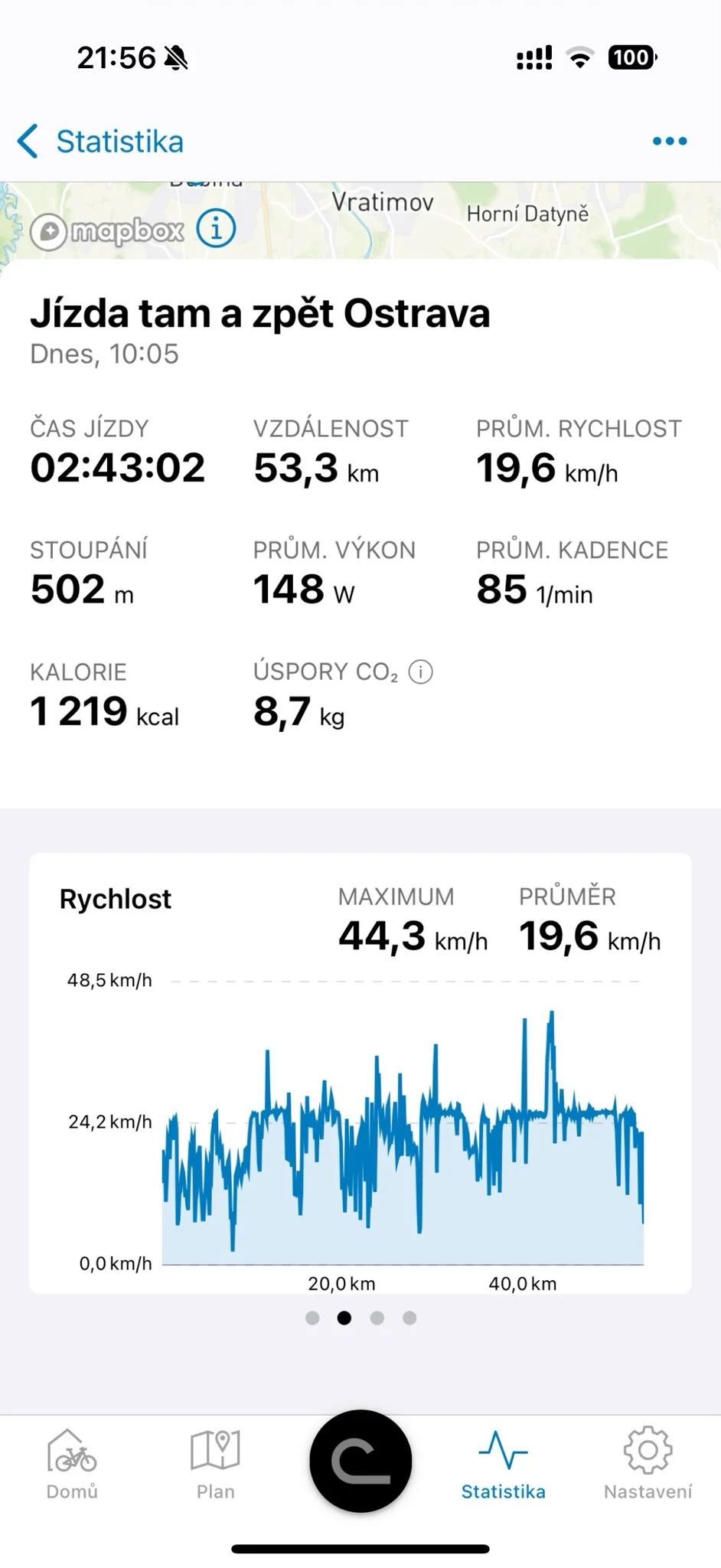Go back to Statistika
Screen dimensions: 721x1568
tap(101, 142)
